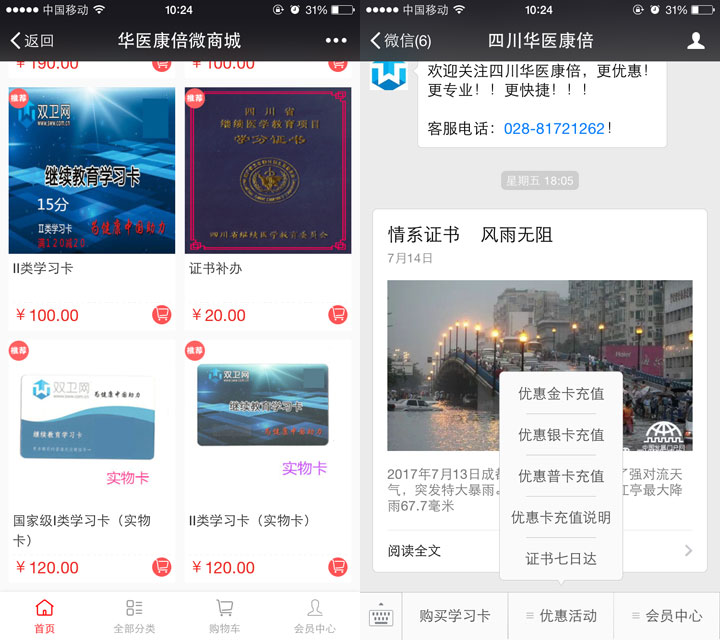Choose 优惠金卡充值 from the popup menu
This screenshot has height=640, width=720.
(x=561, y=394)
